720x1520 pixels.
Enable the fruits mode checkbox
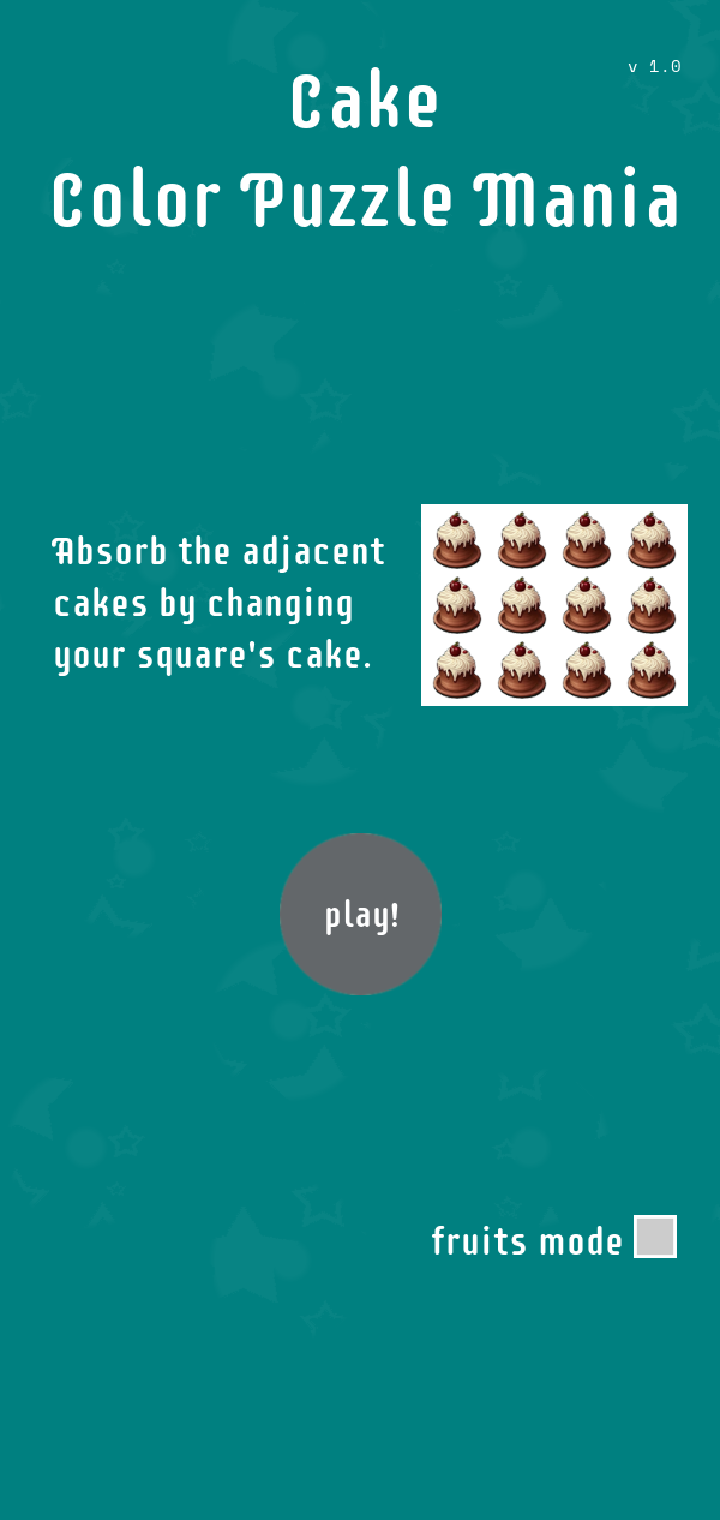655,1237
